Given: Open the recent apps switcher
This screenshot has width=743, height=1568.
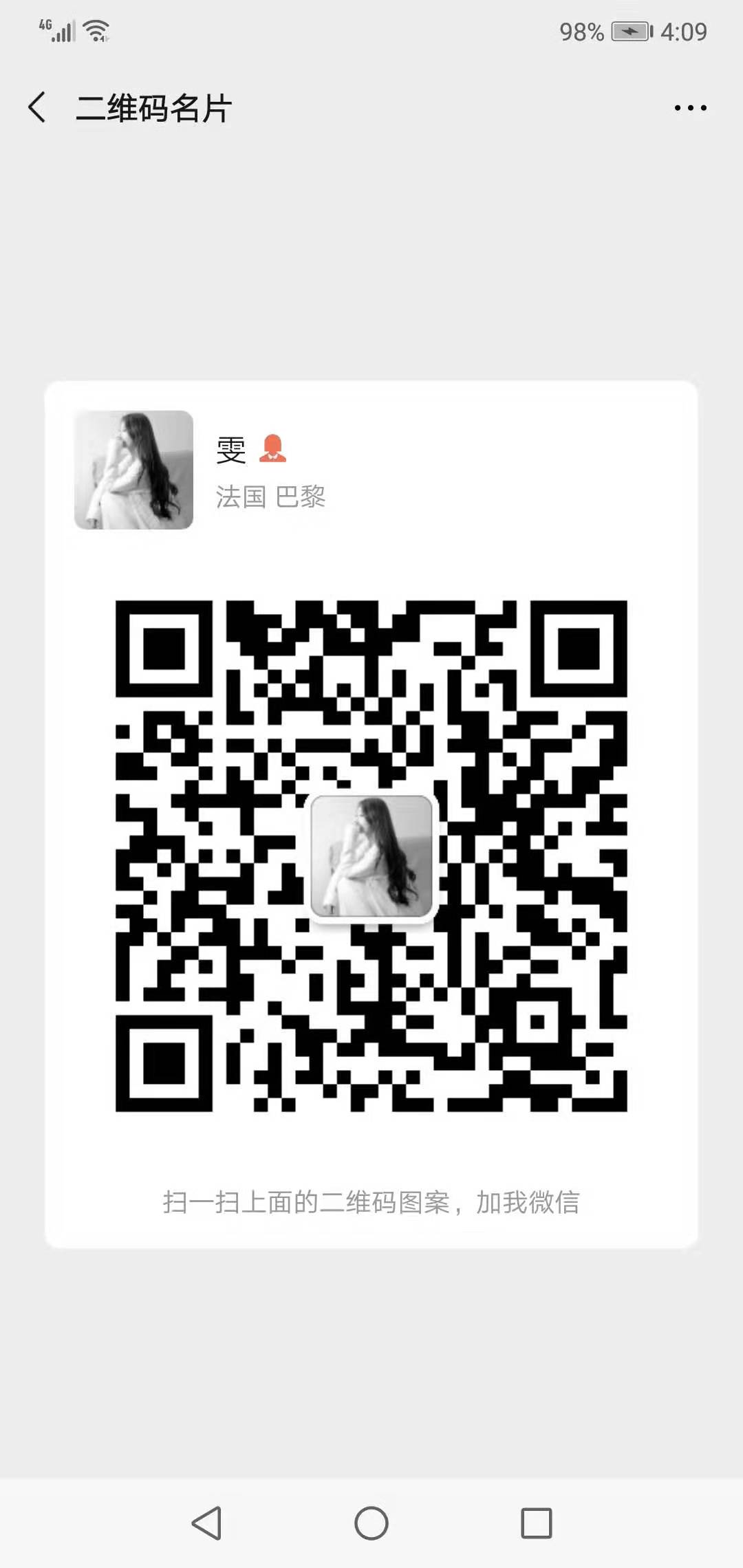Looking at the screenshot, I should (537, 1523).
